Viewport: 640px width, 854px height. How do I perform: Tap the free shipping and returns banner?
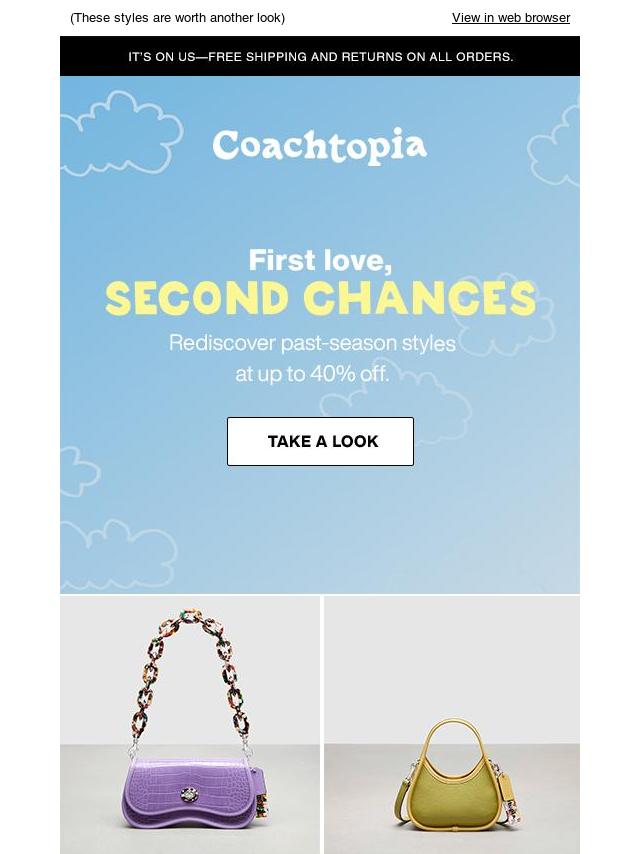coord(320,57)
